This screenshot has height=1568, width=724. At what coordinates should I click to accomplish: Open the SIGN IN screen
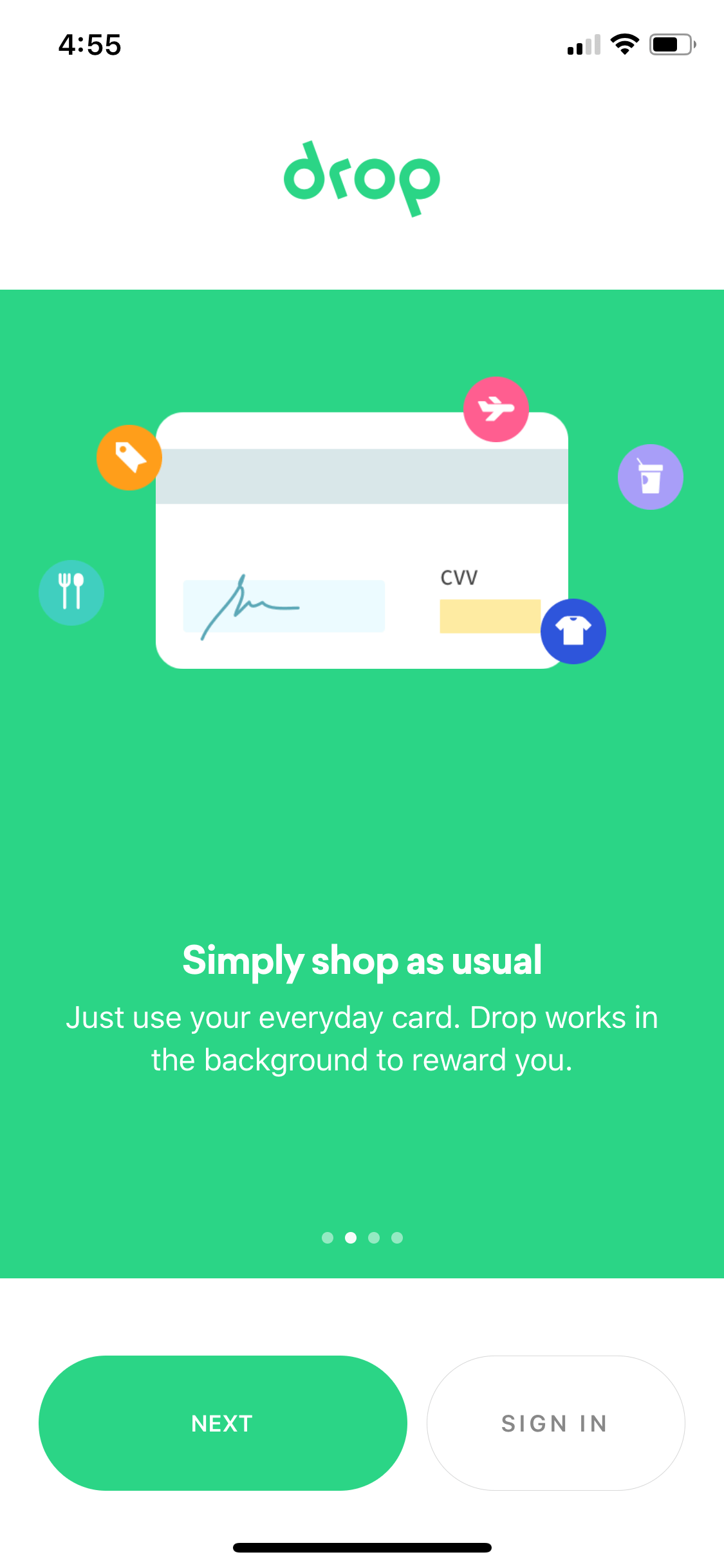coord(555,1423)
